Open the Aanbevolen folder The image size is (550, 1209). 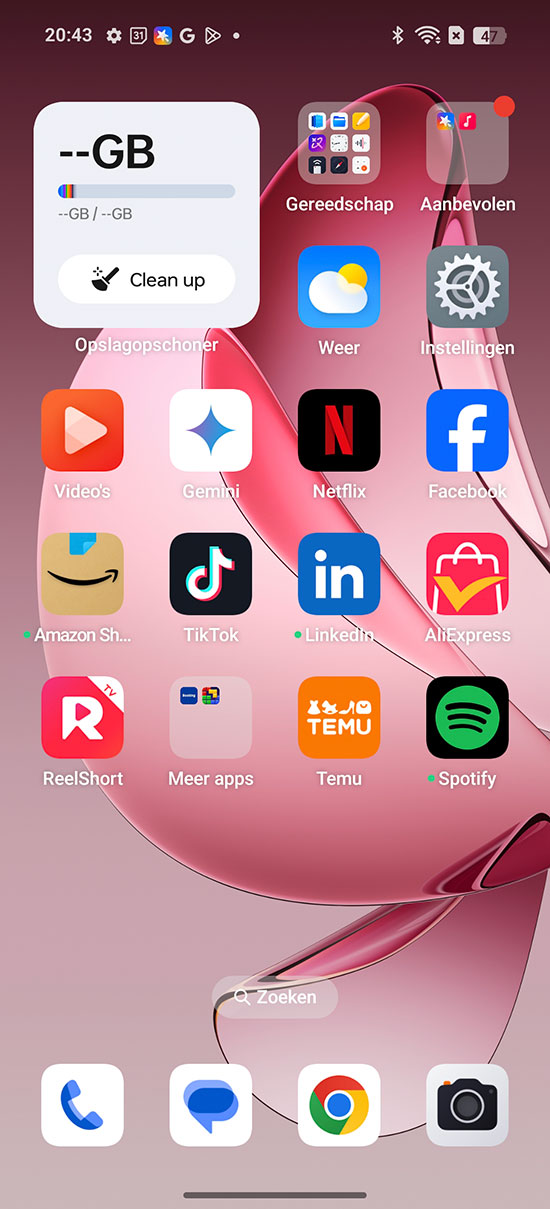pos(467,143)
